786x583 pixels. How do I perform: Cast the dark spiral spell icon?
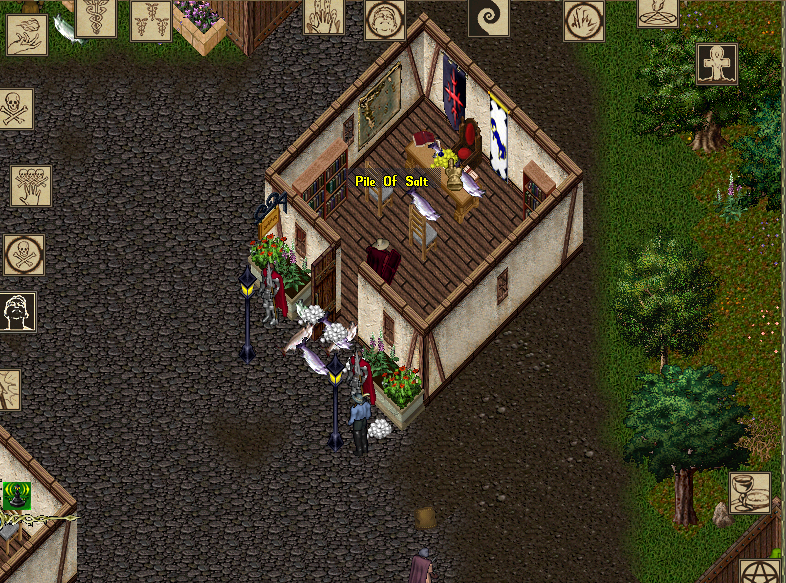(488, 17)
